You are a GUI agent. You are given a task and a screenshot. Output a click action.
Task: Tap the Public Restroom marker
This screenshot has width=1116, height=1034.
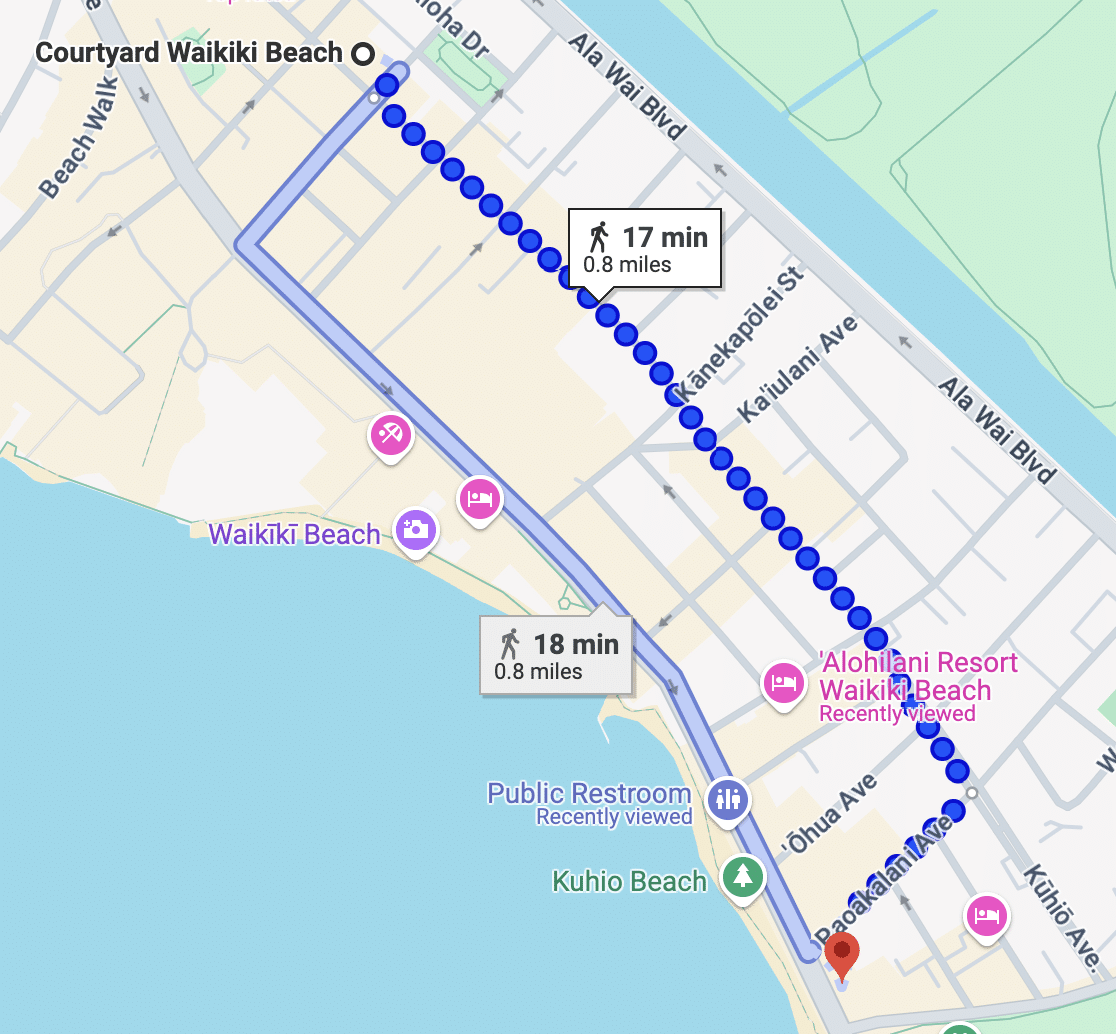729,799
